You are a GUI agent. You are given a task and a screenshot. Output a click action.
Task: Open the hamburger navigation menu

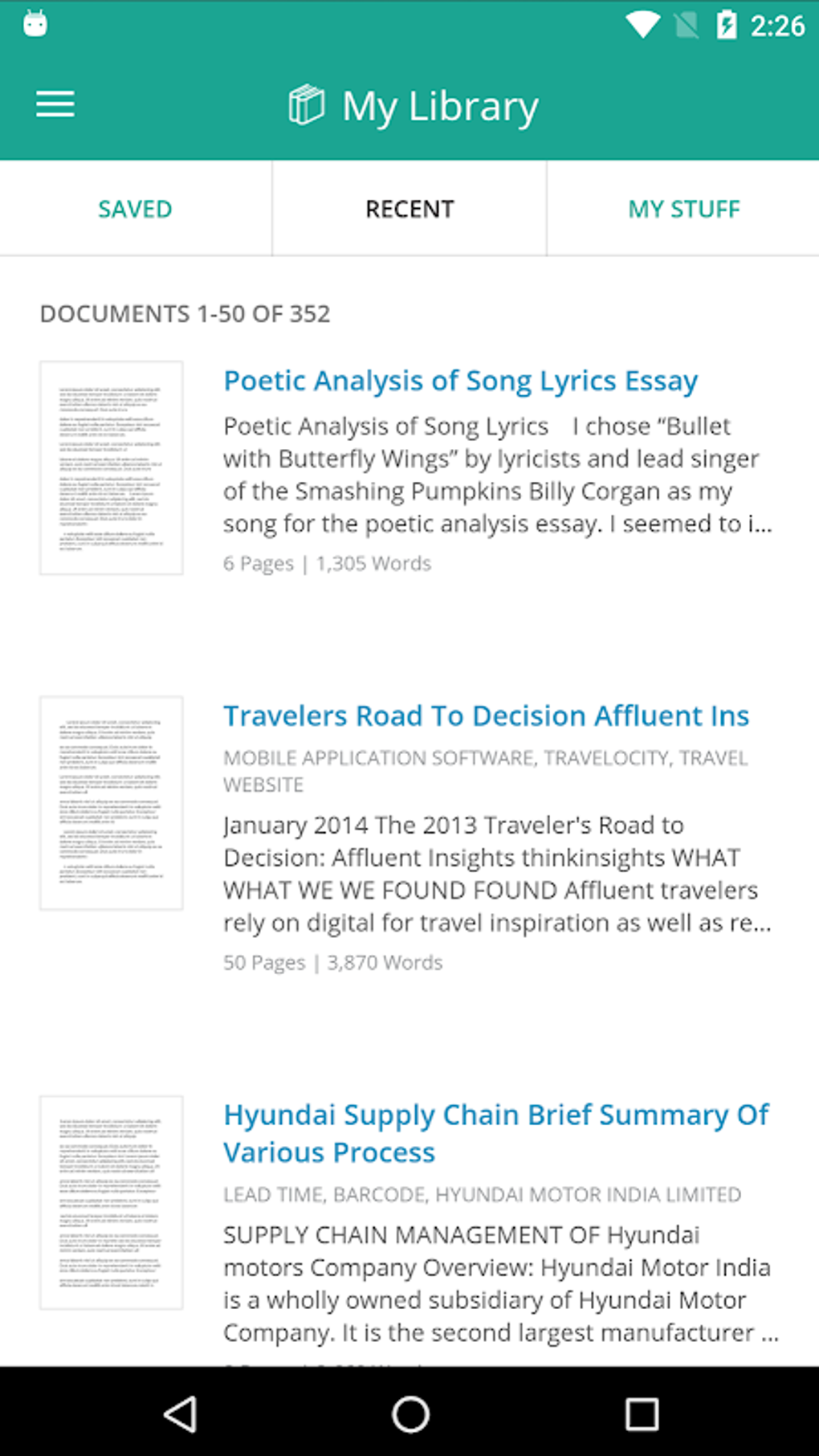point(55,104)
